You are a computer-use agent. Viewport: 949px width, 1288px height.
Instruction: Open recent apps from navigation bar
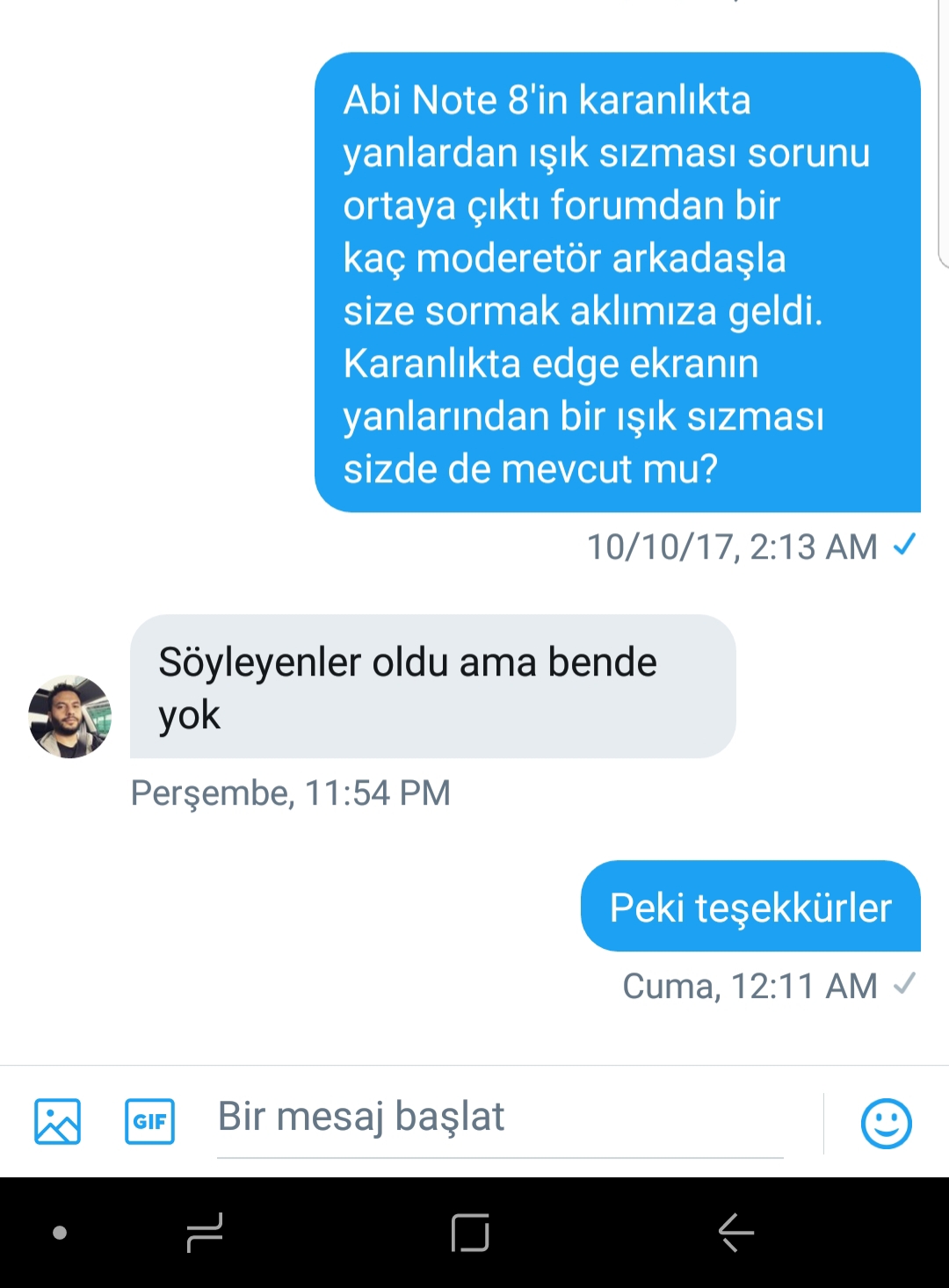click(x=205, y=1232)
